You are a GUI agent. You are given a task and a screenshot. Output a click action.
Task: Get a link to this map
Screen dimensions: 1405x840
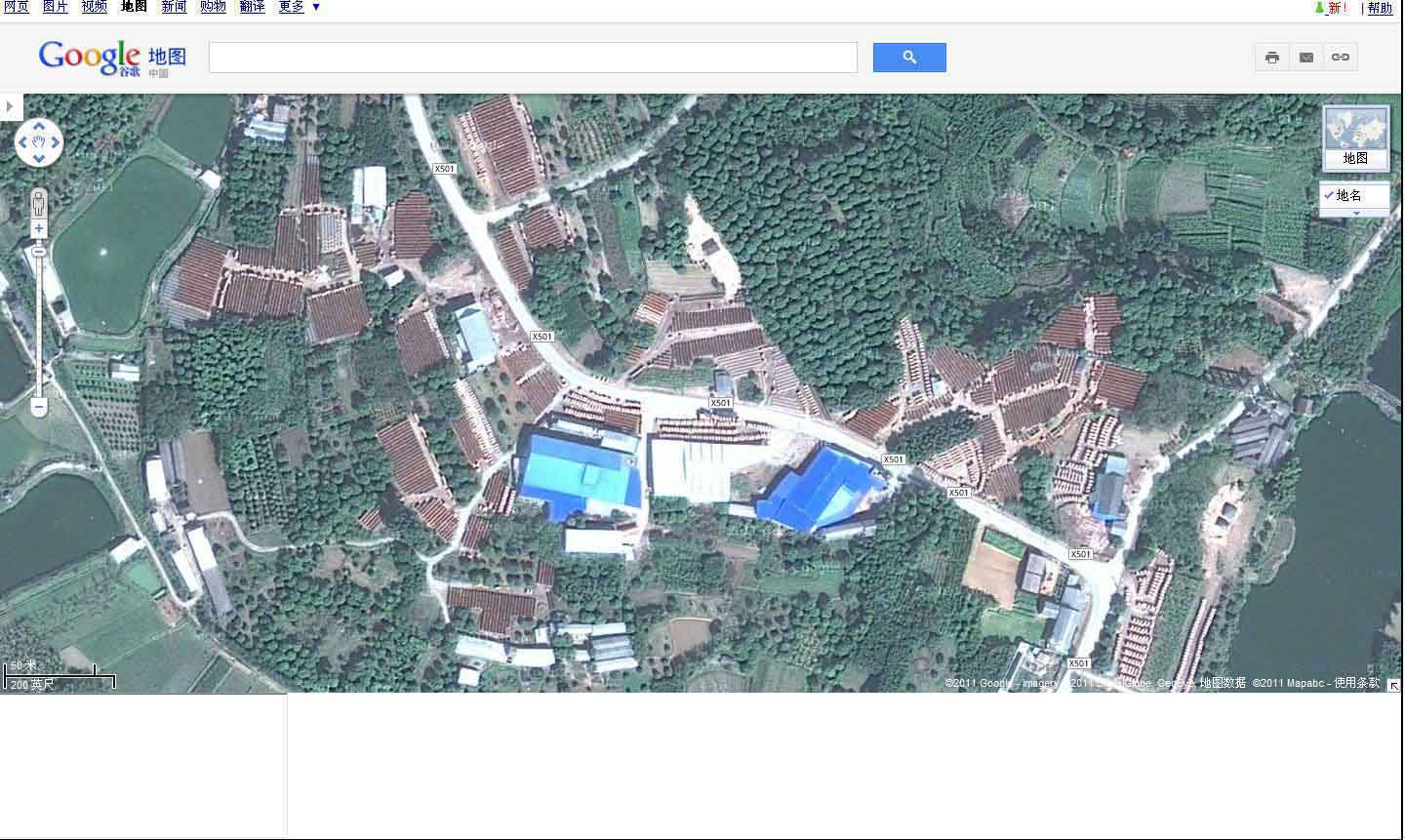click(1341, 58)
